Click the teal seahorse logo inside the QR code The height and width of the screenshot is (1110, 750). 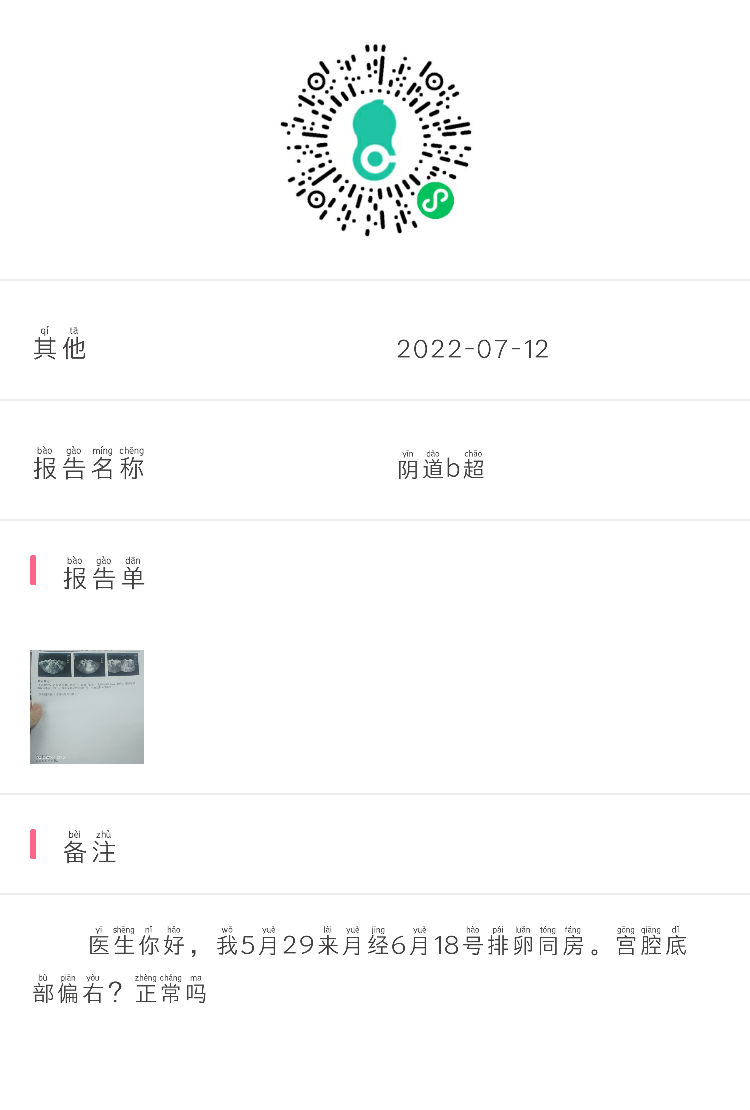click(x=375, y=140)
